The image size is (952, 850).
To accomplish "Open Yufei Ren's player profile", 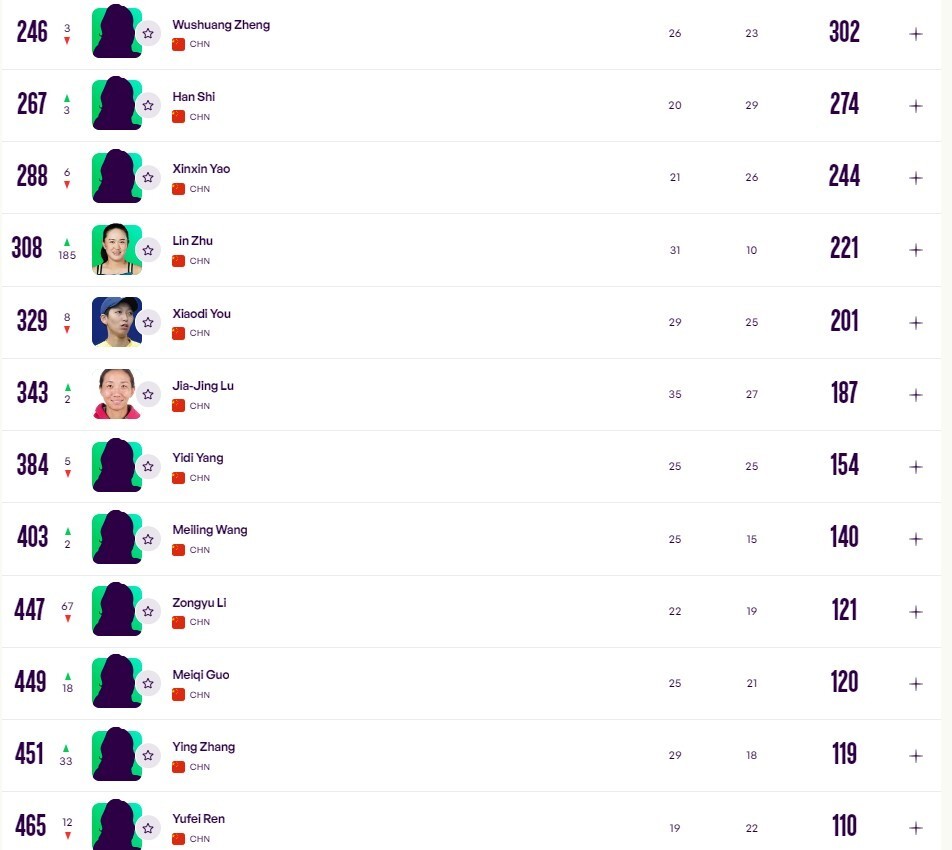I will click(x=198, y=819).
